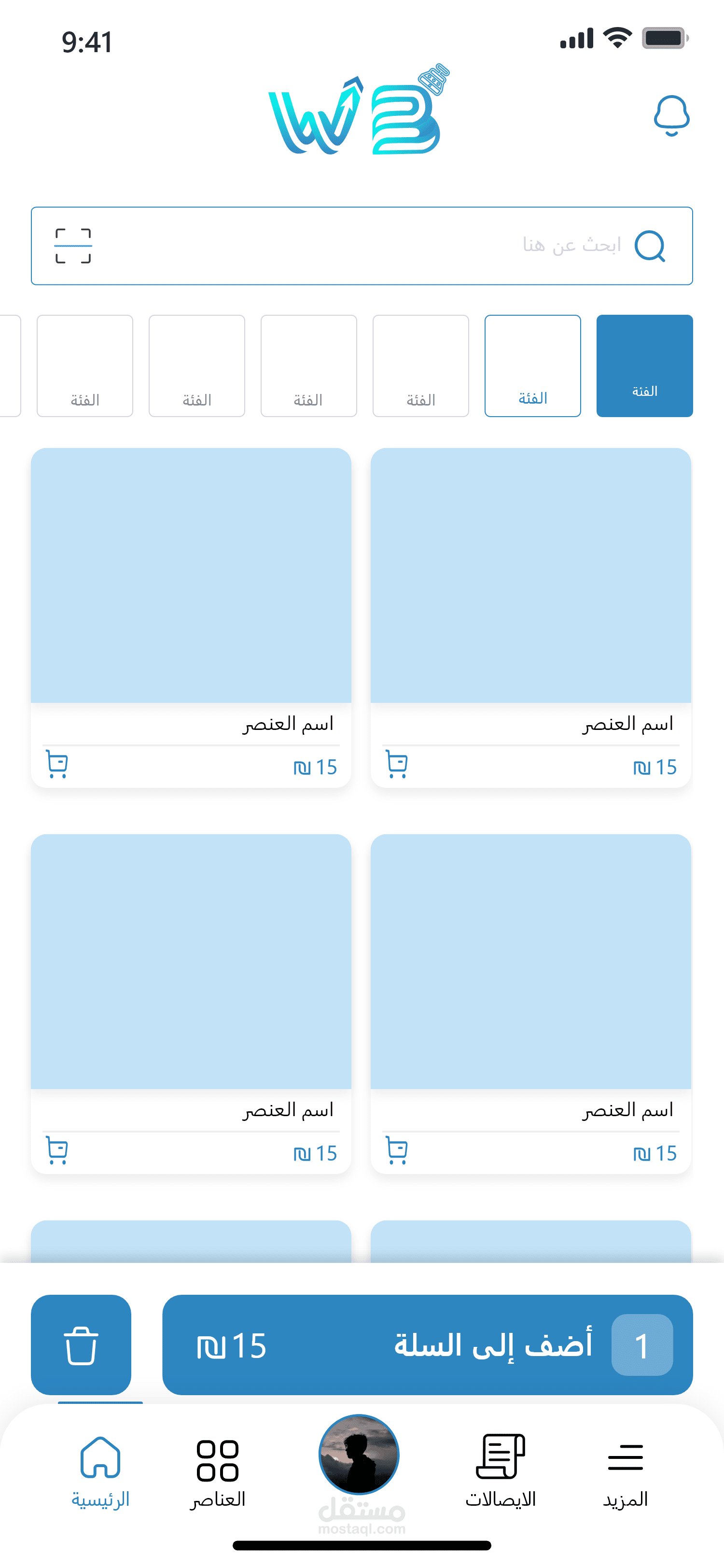Tap the أضف إلى السلة button
This screenshot has width=724, height=1568.
[x=427, y=1344]
